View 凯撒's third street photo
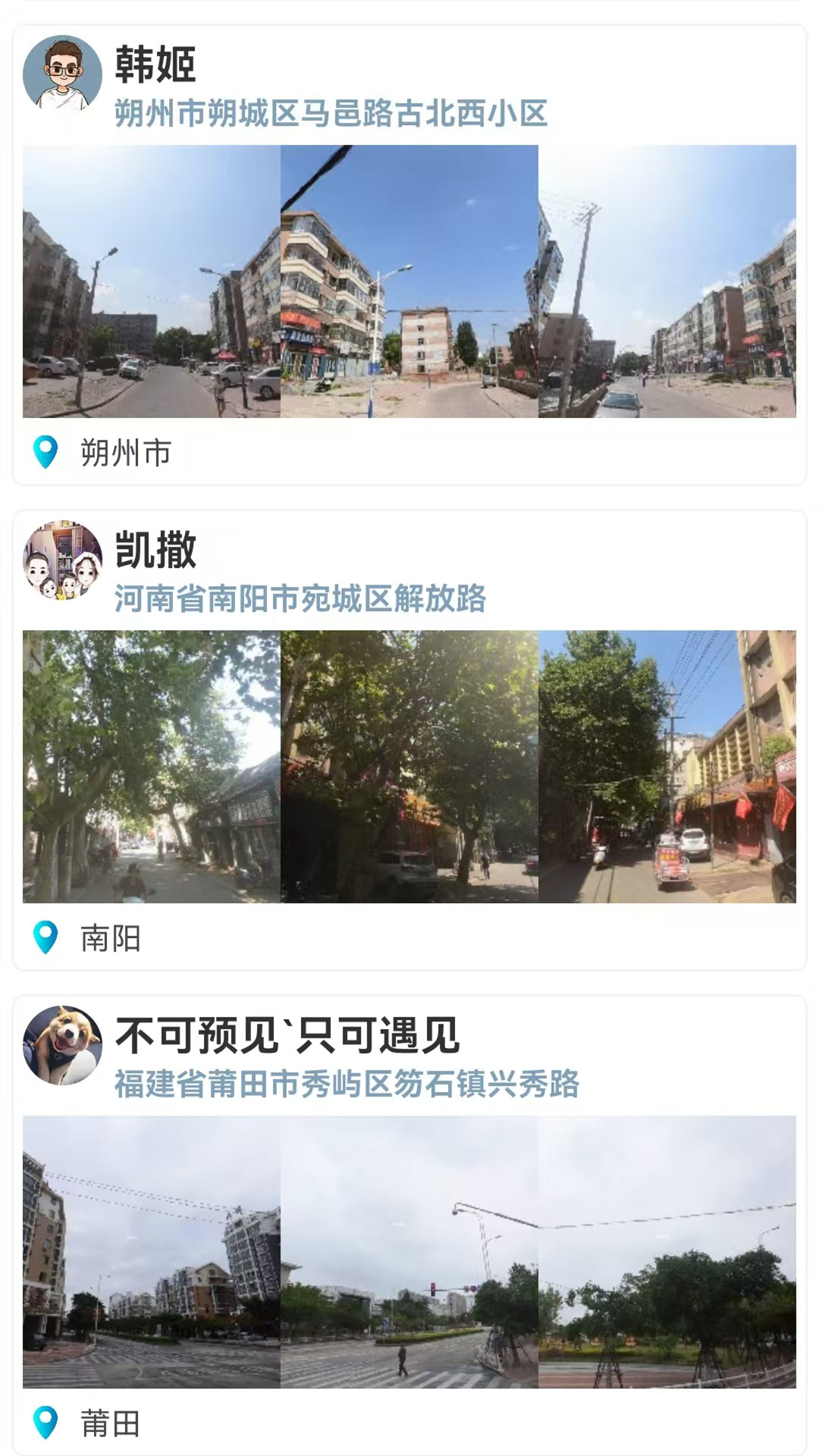The height and width of the screenshot is (1456, 819). (x=667, y=767)
